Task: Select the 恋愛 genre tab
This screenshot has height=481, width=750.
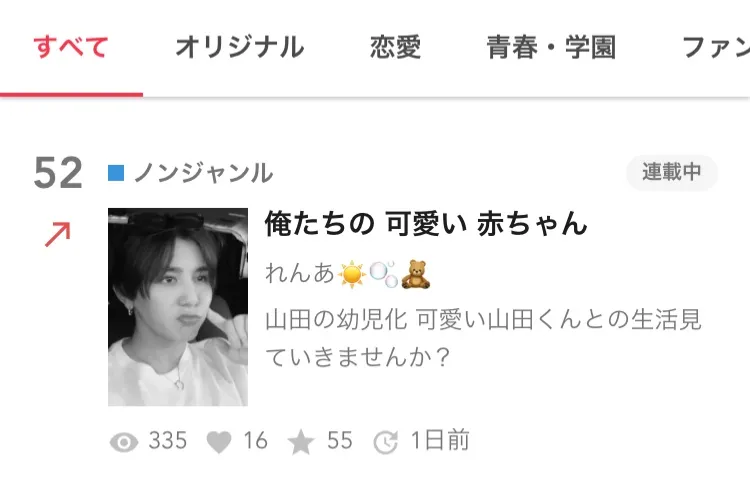Action: [395, 47]
